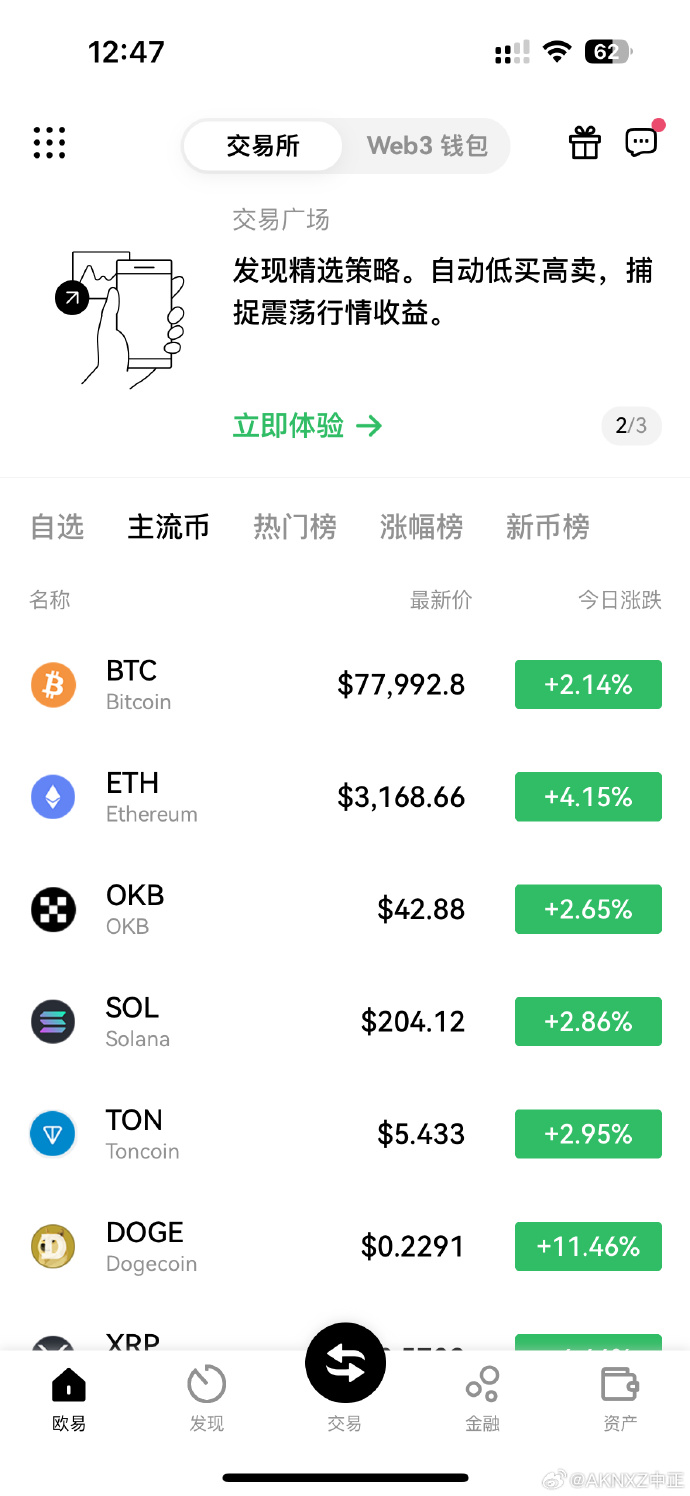Switch to the 热门榜 tab
The height and width of the screenshot is (1496, 690).
(295, 527)
